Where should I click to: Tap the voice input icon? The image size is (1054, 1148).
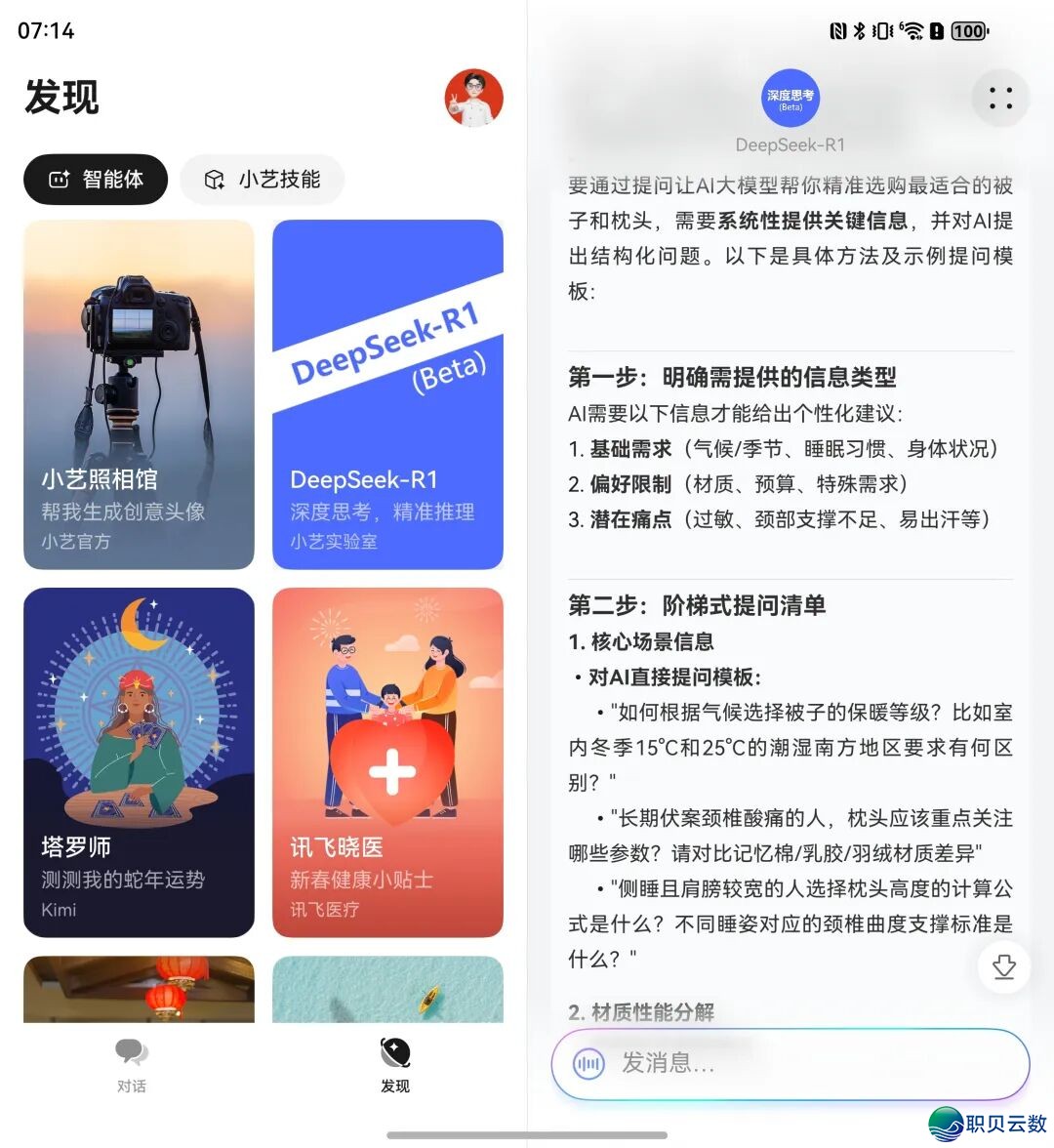tap(588, 1063)
